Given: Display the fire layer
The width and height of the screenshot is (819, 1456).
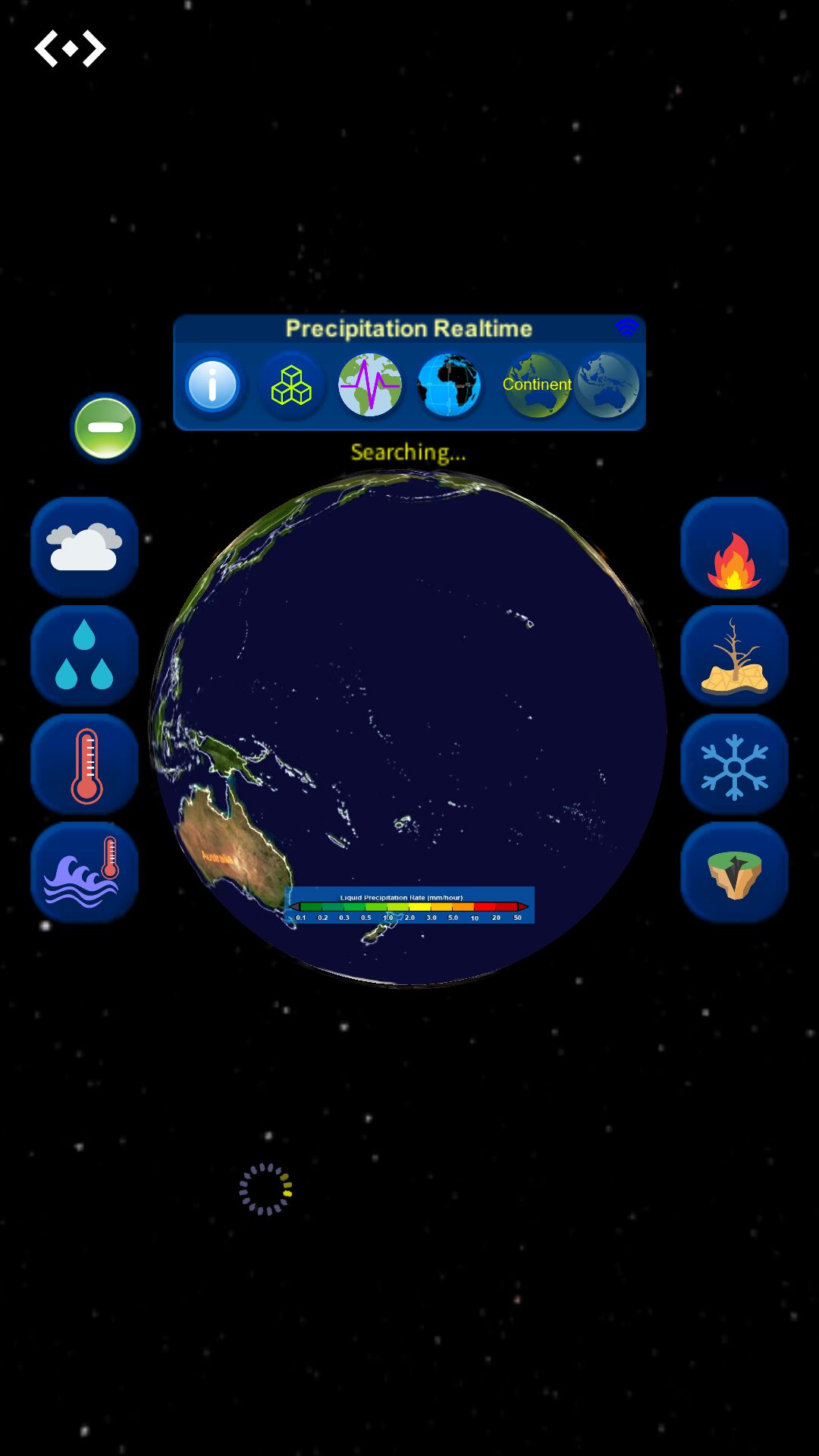Looking at the screenshot, I should click(734, 547).
